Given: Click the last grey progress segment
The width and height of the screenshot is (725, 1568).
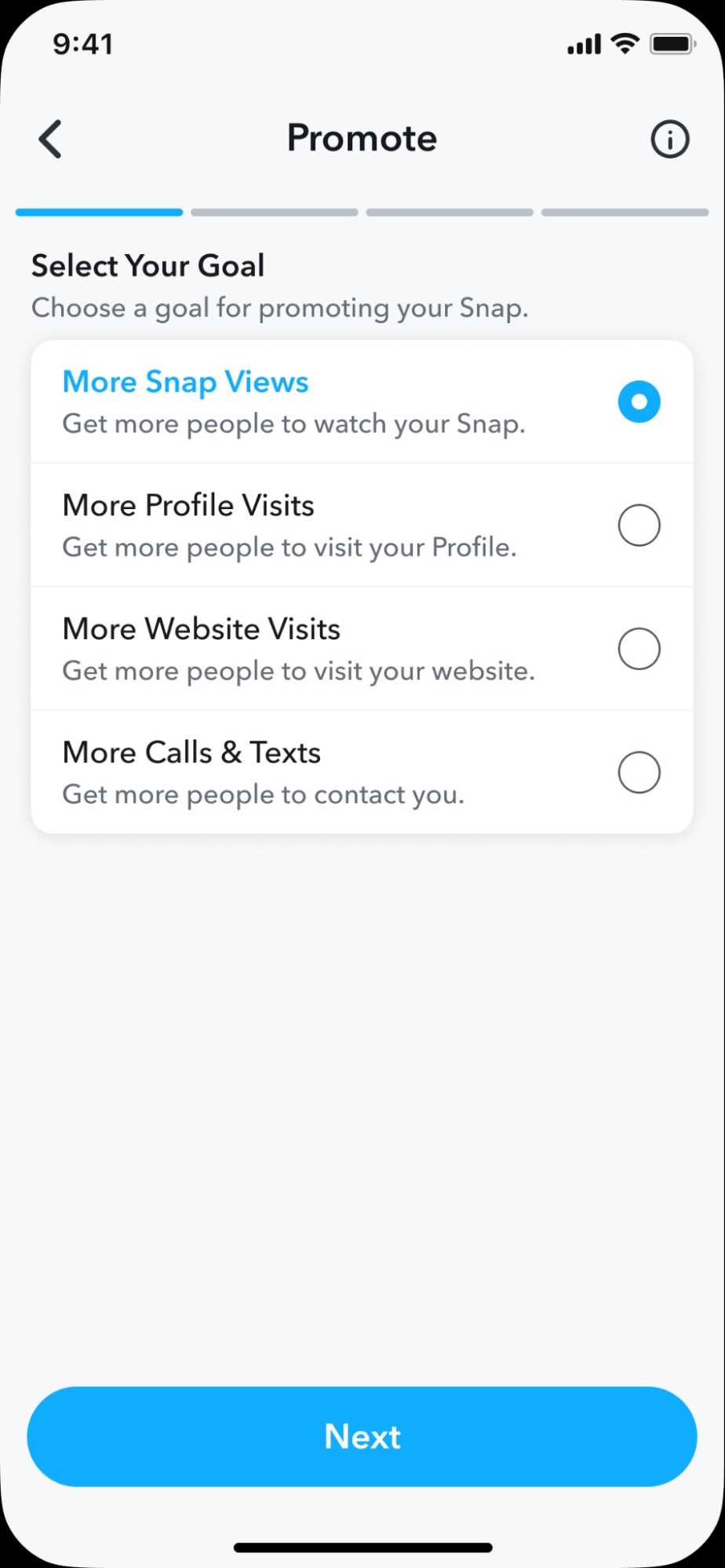Looking at the screenshot, I should coord(624,212).
